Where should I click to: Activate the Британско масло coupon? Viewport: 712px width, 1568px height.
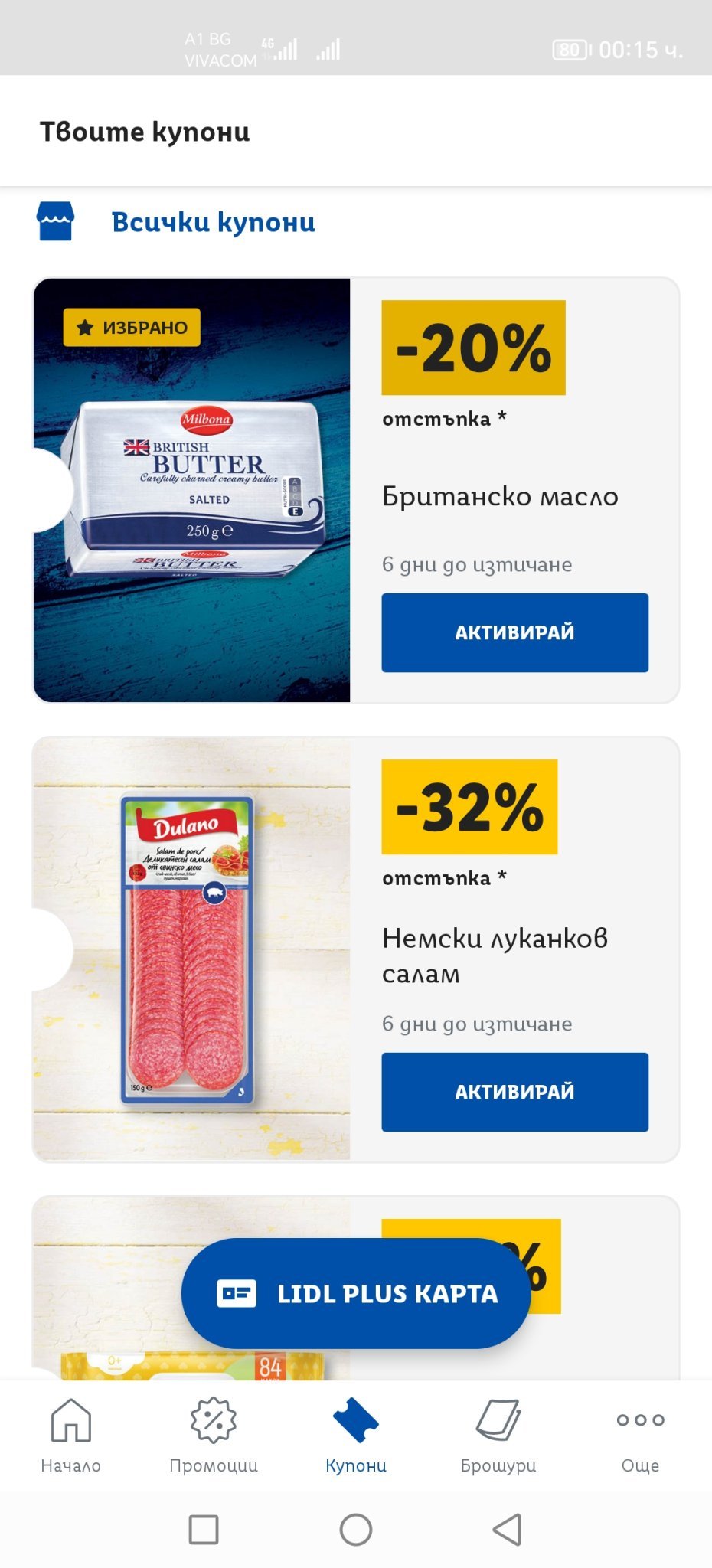click(514, 632)
